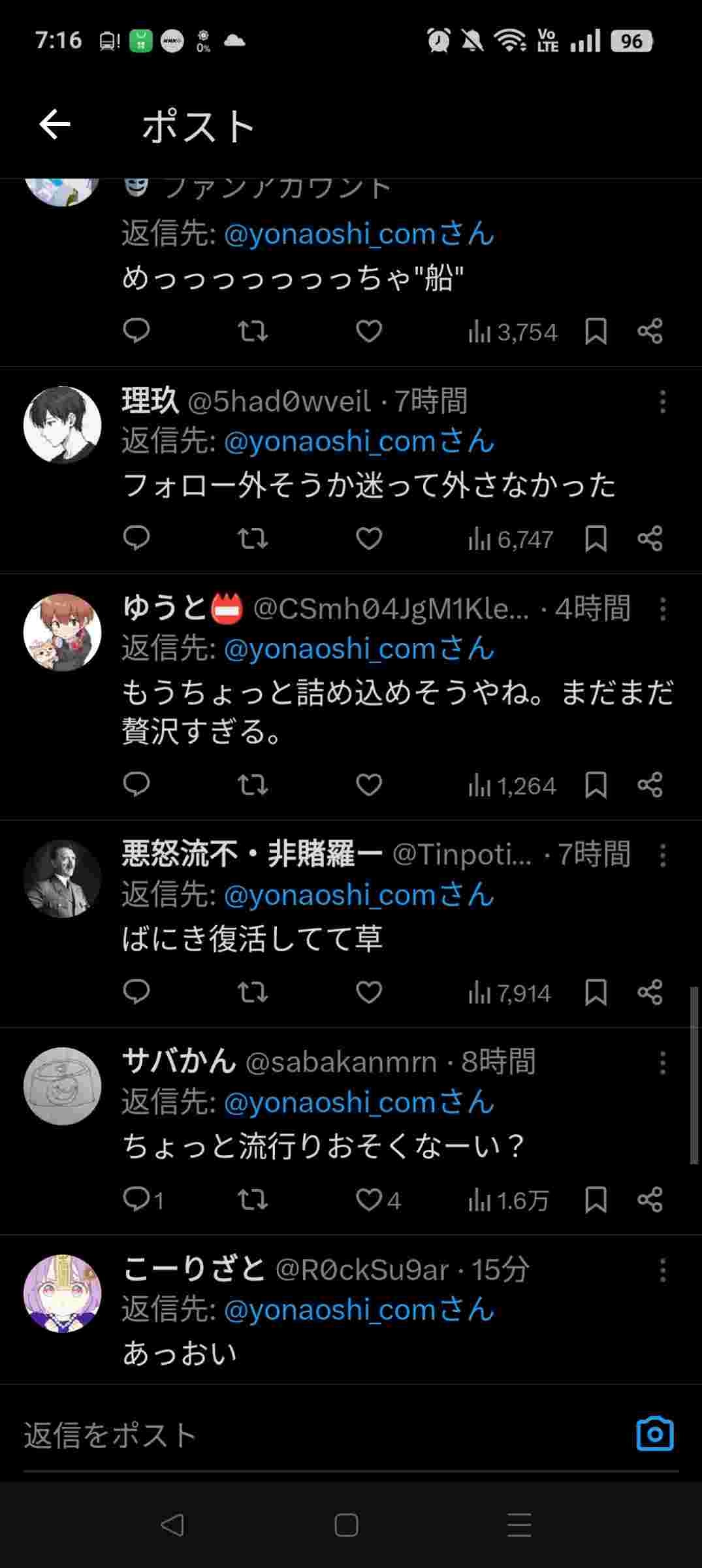The height and width of the screenshot is (1568, 702).
Task: Go back from the ポスト screen
Action: (x=55, y=125)
